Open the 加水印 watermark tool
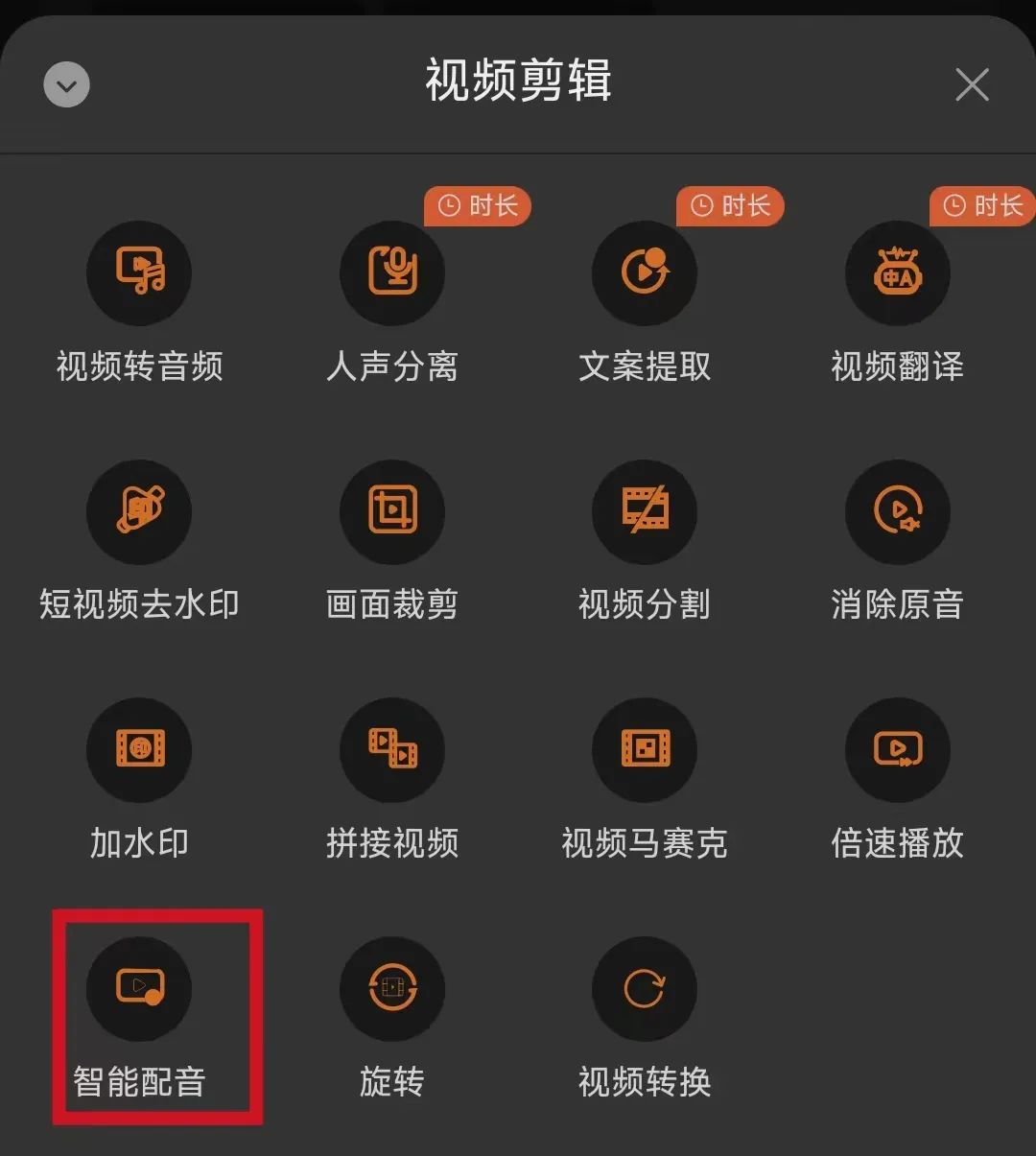 click(139, 750)
